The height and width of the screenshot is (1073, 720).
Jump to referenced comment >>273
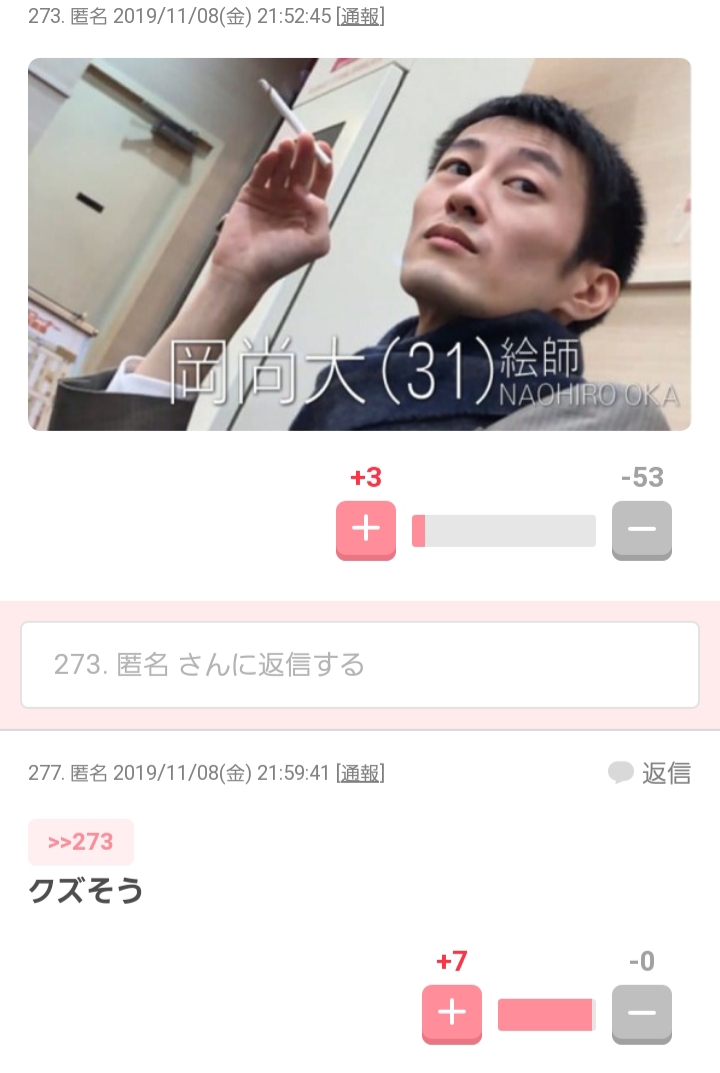[x=80, y=842]
